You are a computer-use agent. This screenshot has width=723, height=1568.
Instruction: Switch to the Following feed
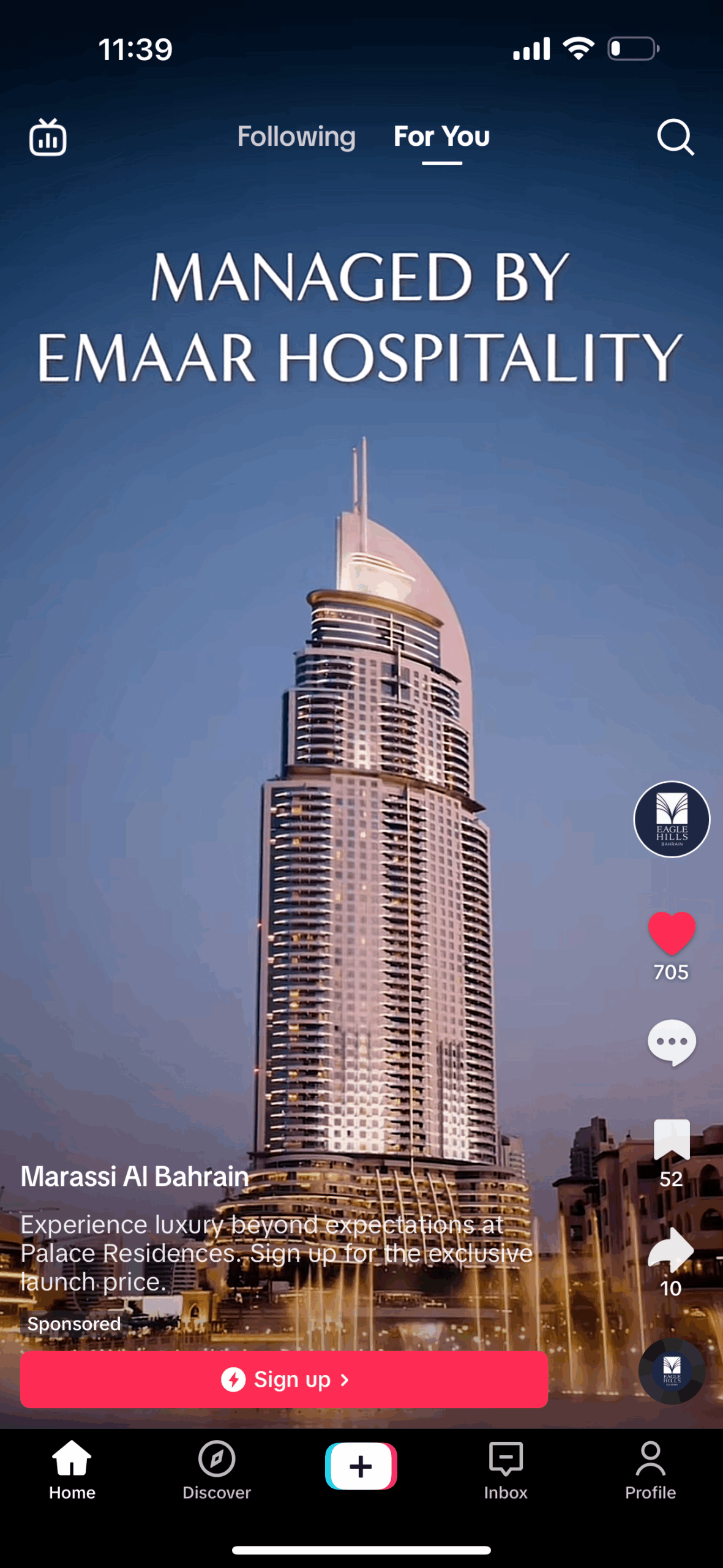click(296, 137)
